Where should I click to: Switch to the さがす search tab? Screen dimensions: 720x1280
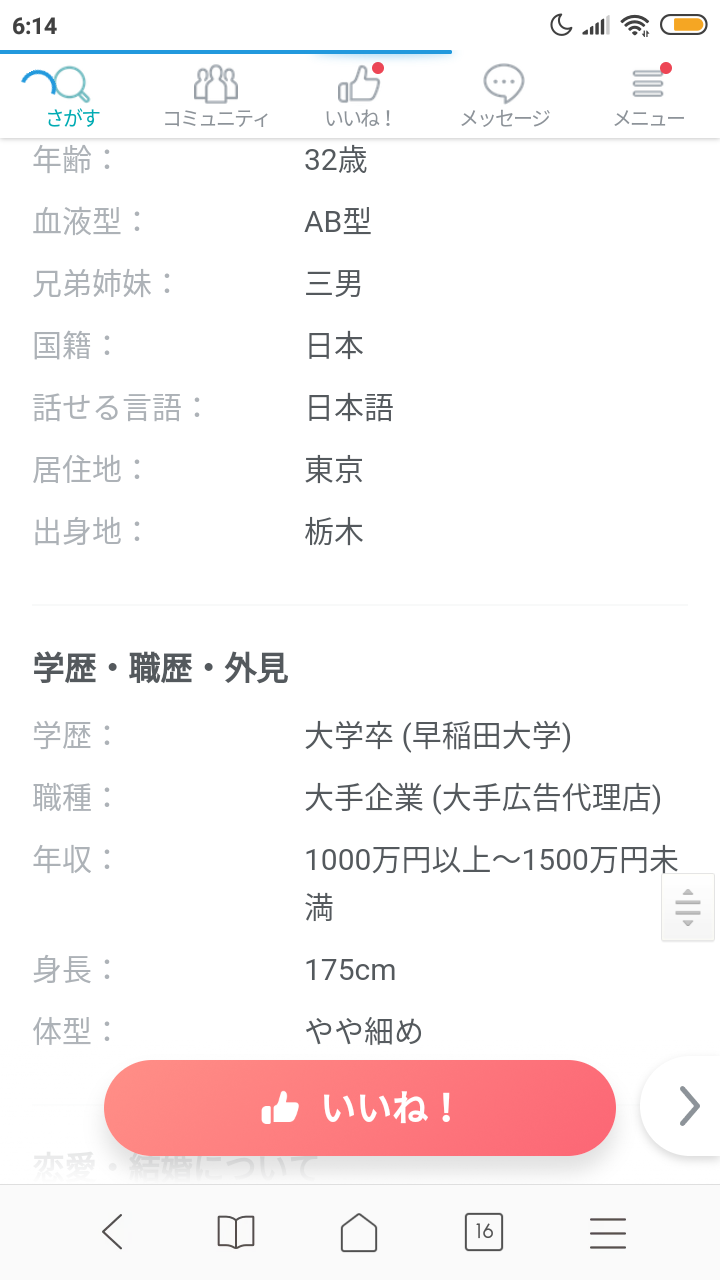click(x=72, y=96)
